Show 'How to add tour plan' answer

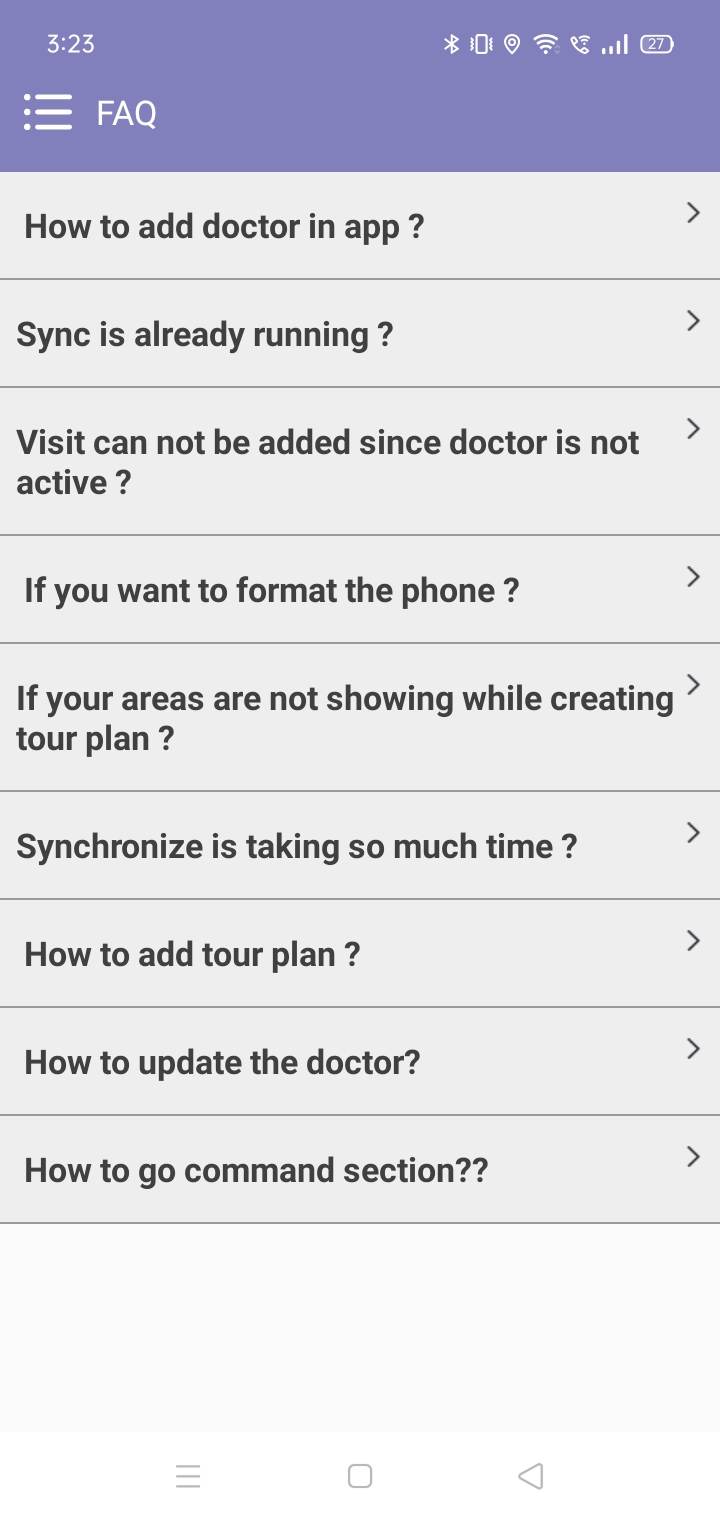(360, 954)
